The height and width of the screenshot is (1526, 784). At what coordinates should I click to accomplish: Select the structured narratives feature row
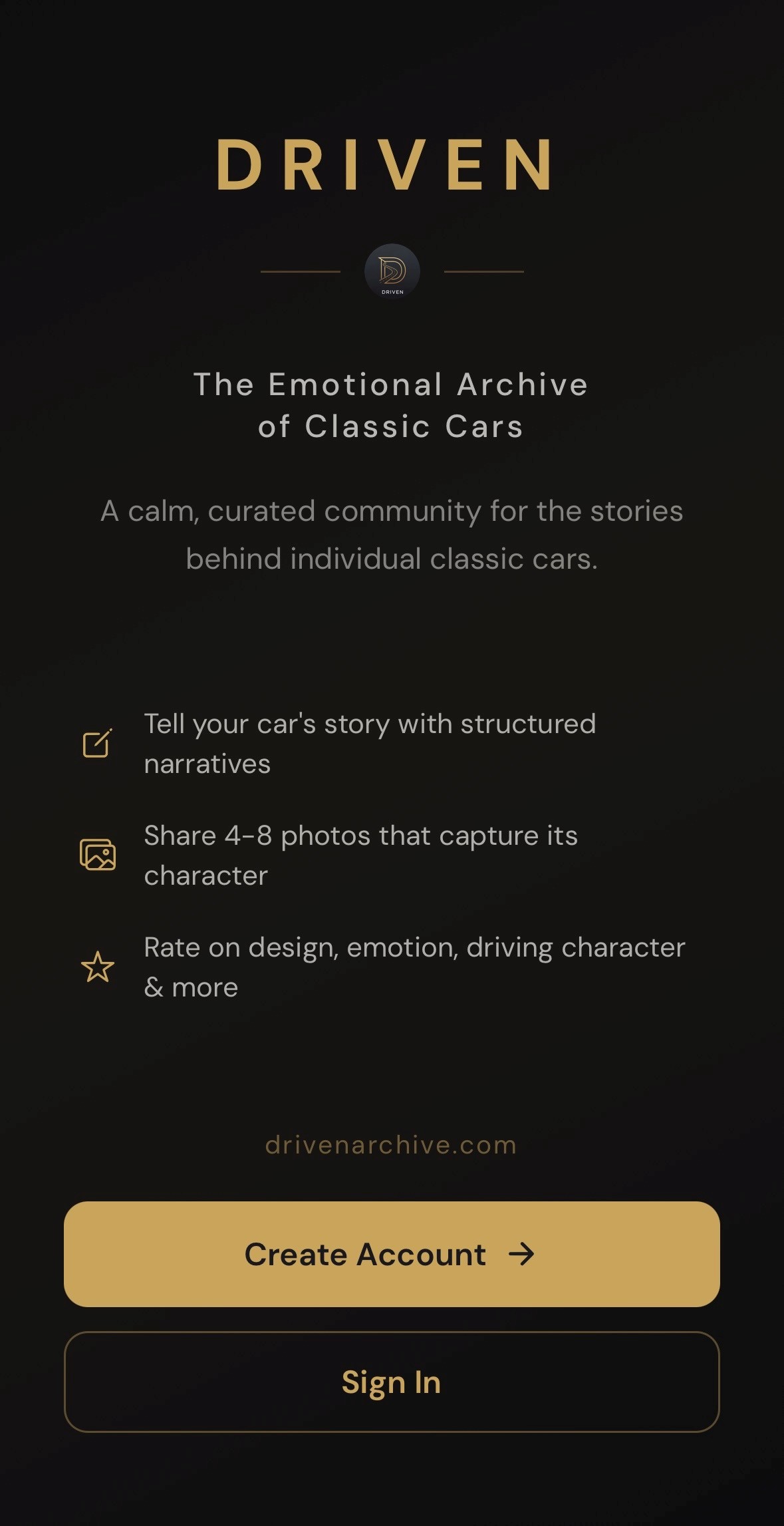point(370,743)
